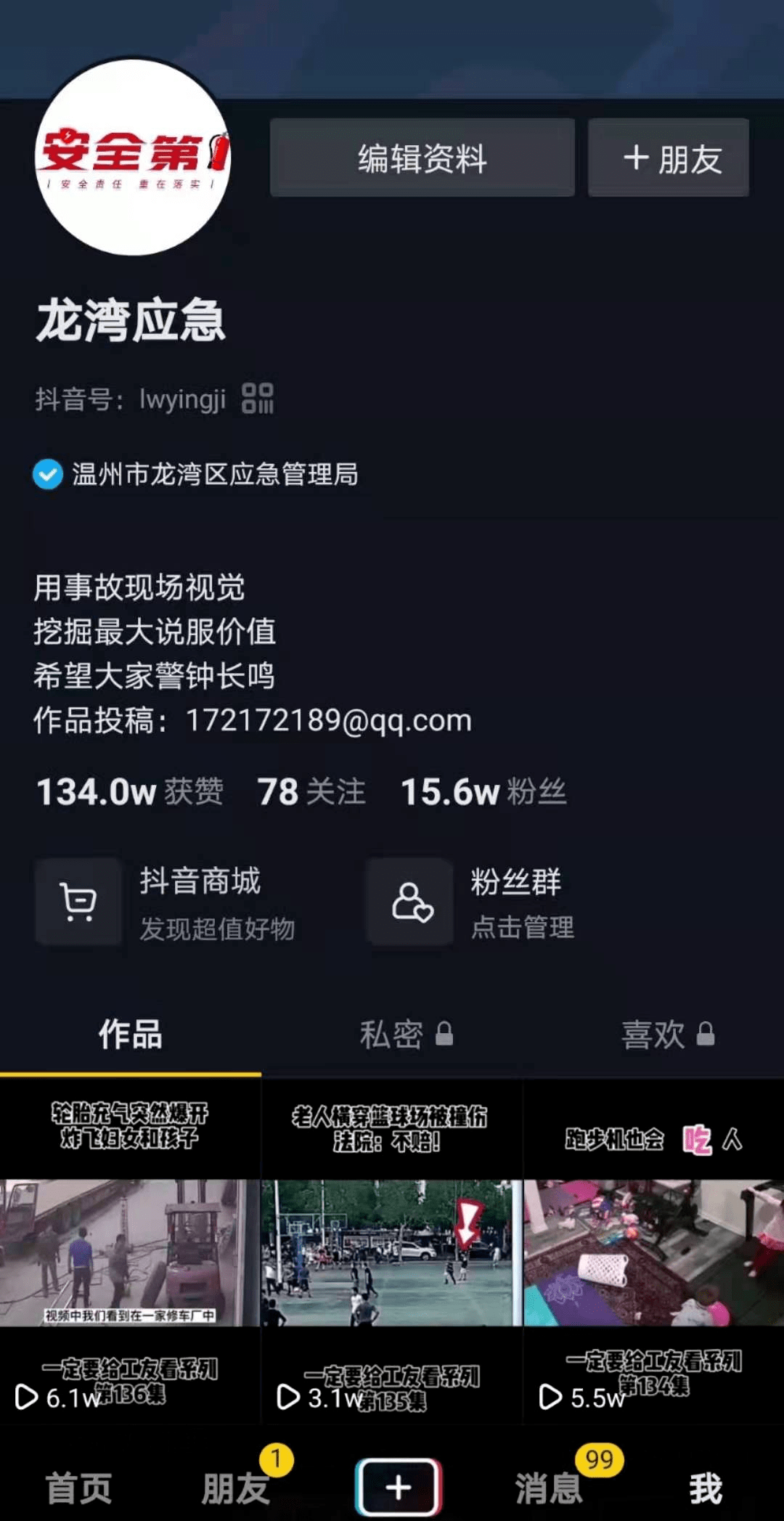This screenshot has width=784, height=1521.
Task: Open the 消息 messages tab
Action: (550, 1488)
